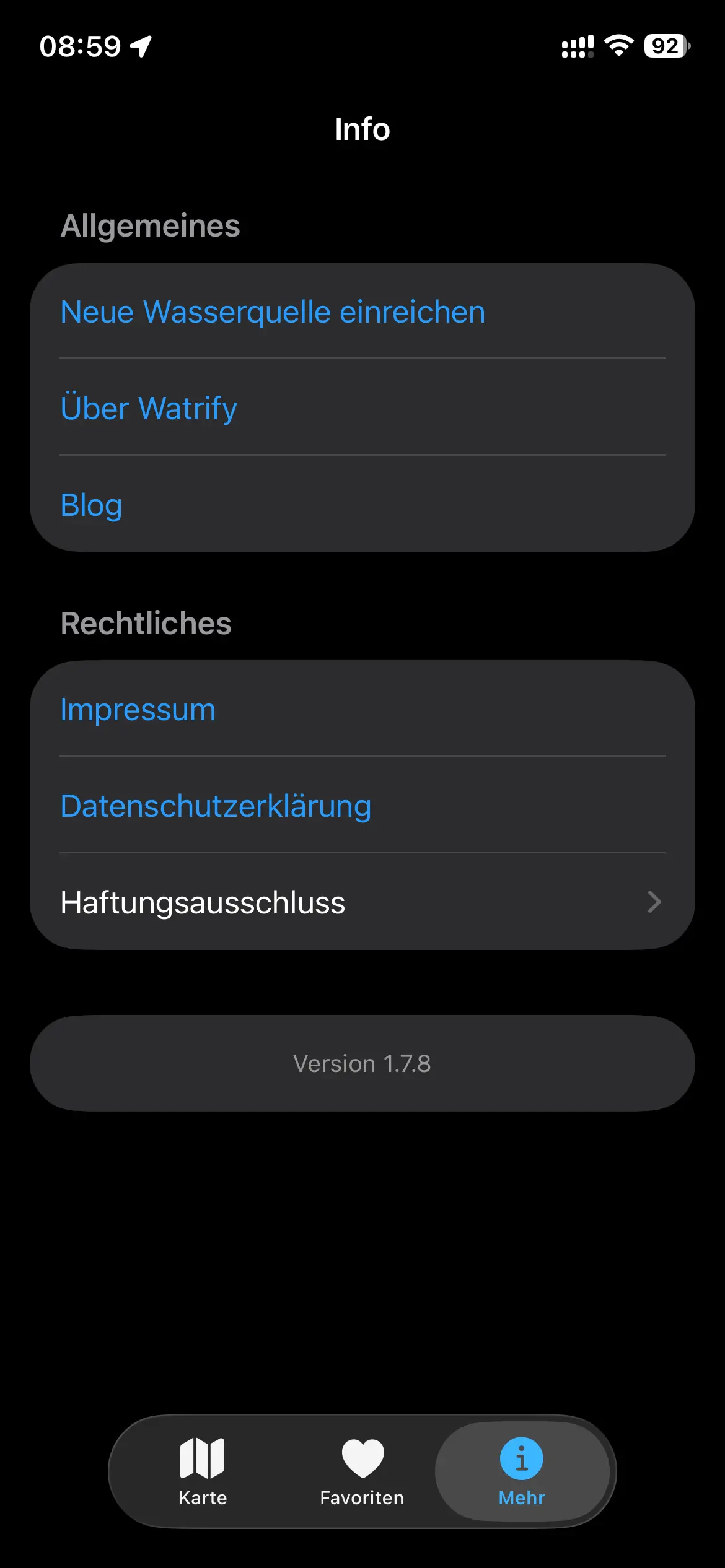Open the Impressum page
725x1568 pixels.
coord(138,709)
